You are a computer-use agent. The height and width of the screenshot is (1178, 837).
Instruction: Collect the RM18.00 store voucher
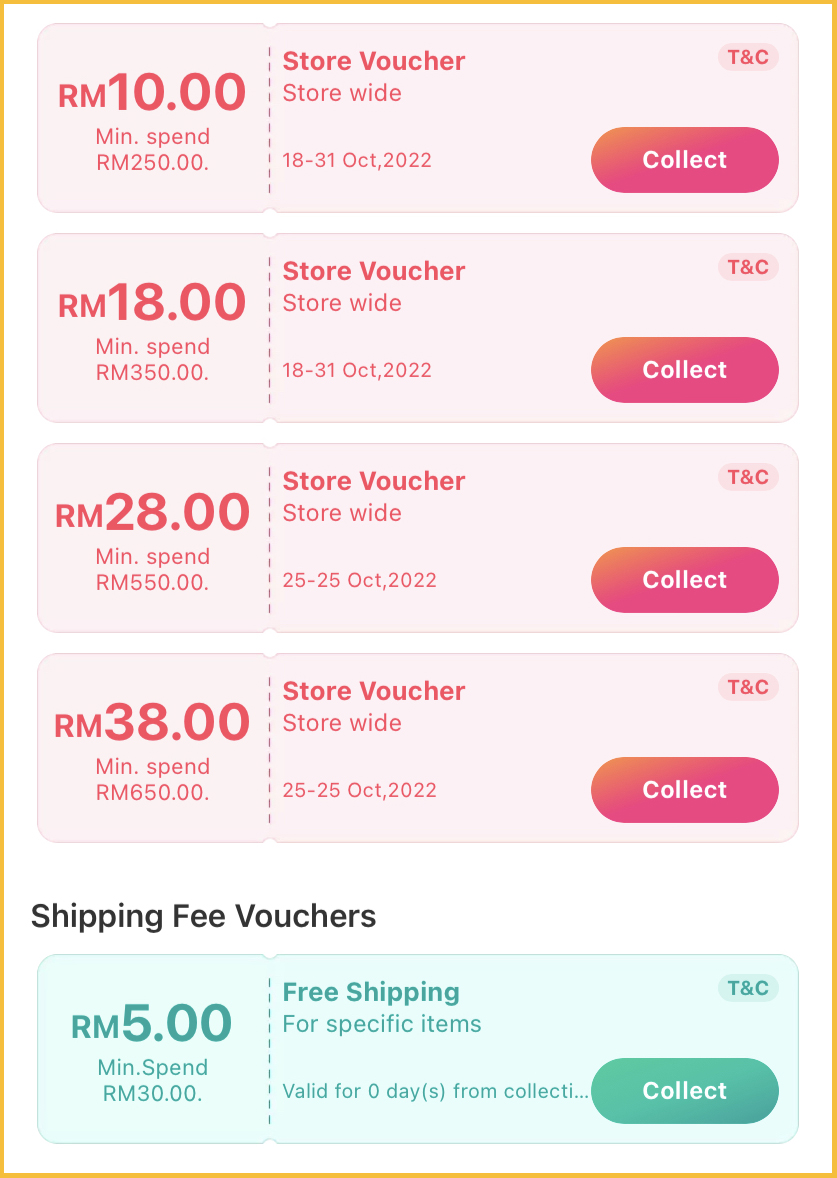pyautogui.click(x=685, y=370)
